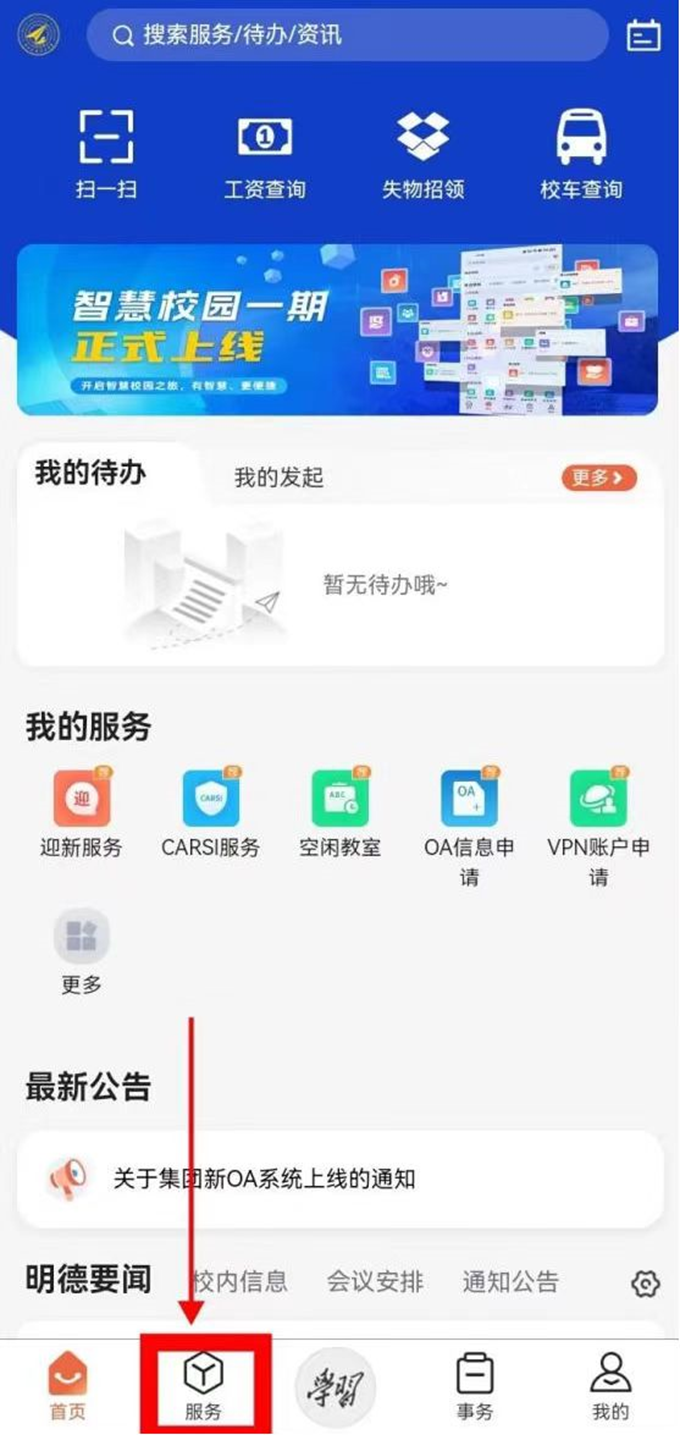
Task: Switch to the 校内信息 tab
Action: coord(240,1281)
